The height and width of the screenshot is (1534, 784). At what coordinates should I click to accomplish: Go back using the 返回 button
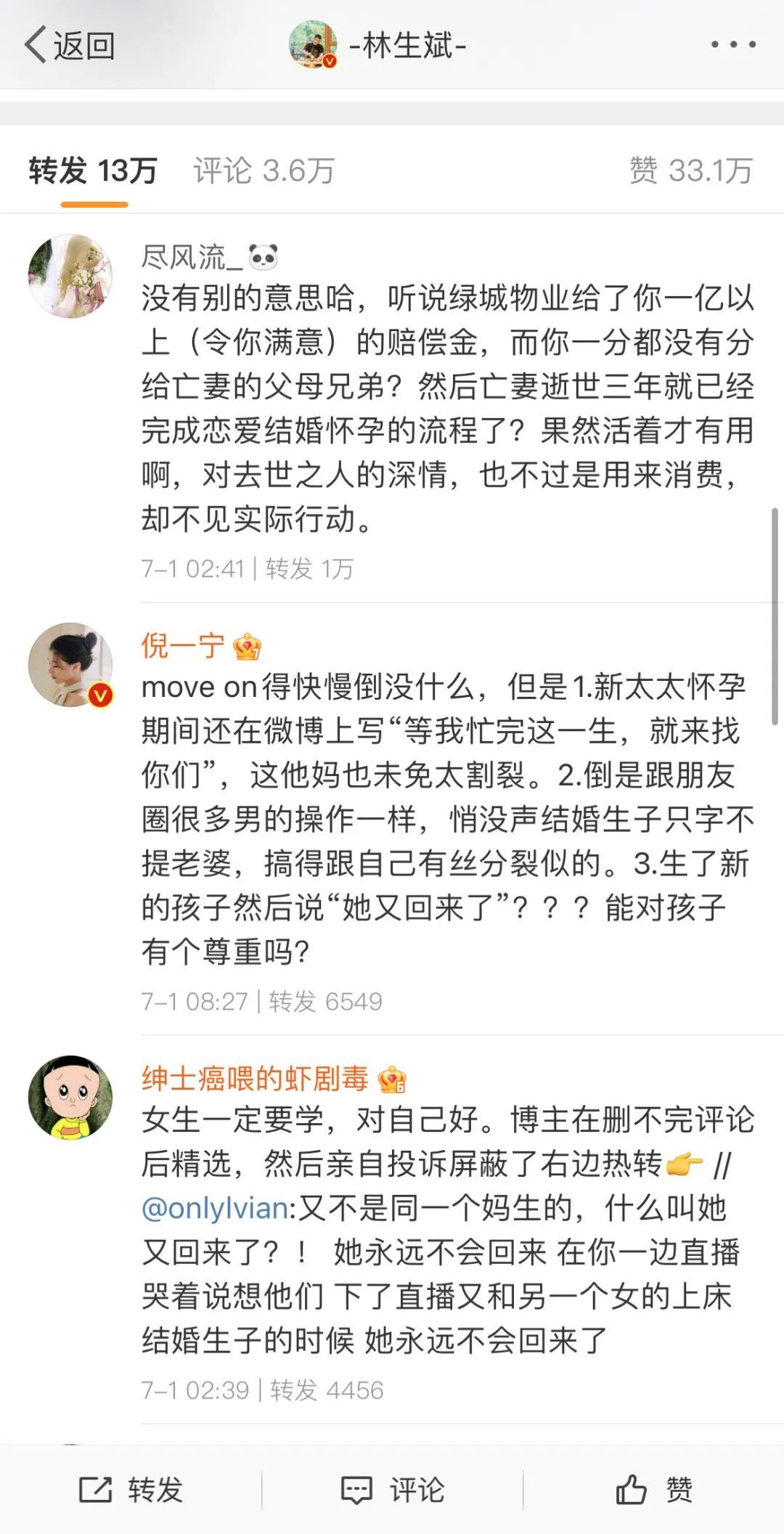point(70,45)
